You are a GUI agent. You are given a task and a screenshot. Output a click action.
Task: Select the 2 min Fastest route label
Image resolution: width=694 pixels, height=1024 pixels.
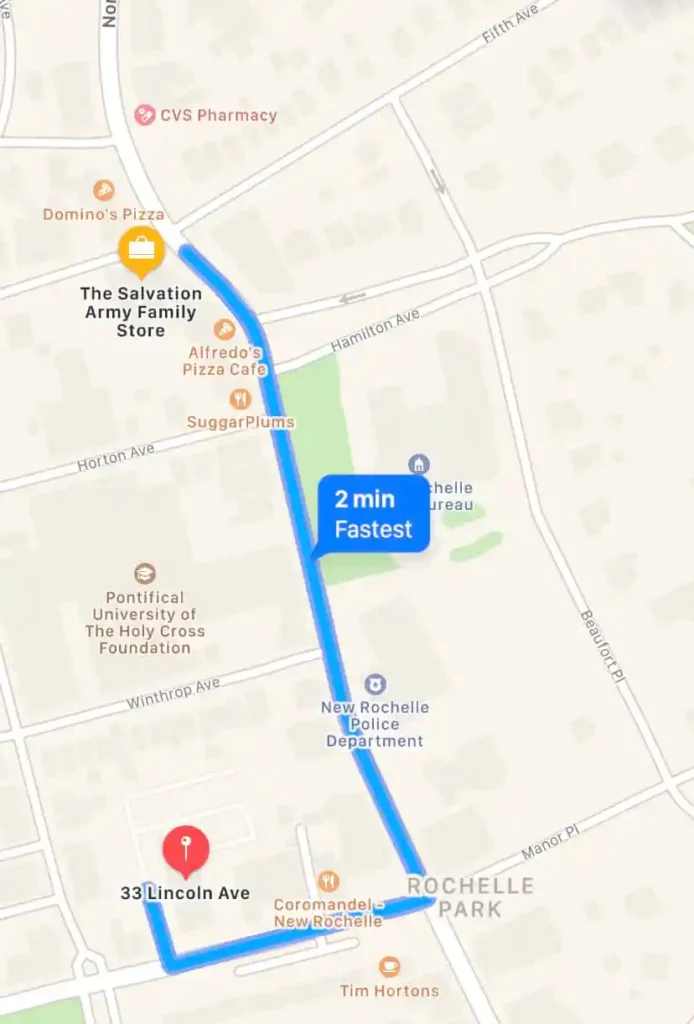373,514
